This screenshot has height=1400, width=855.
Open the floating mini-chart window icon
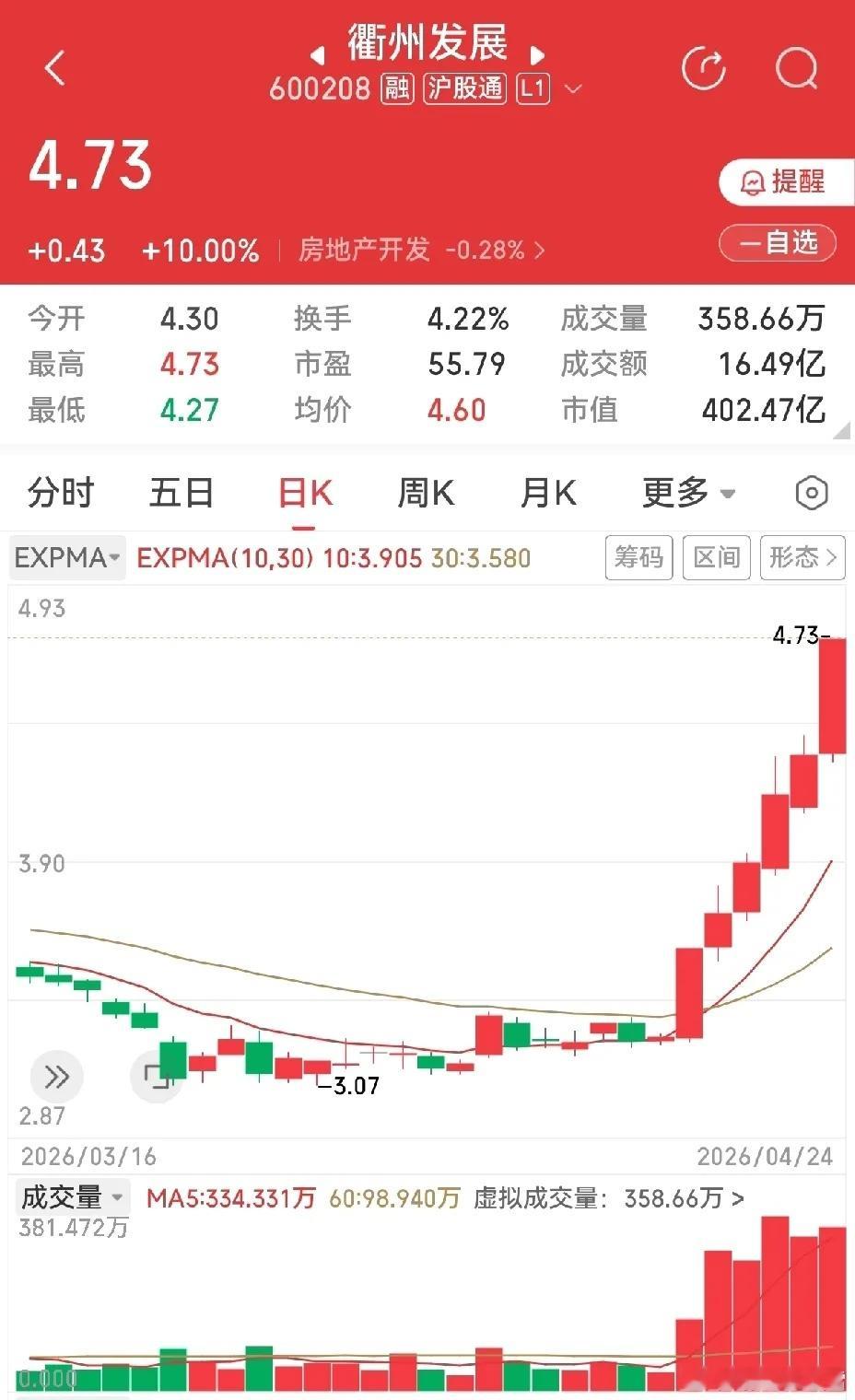click(158, 1076)
